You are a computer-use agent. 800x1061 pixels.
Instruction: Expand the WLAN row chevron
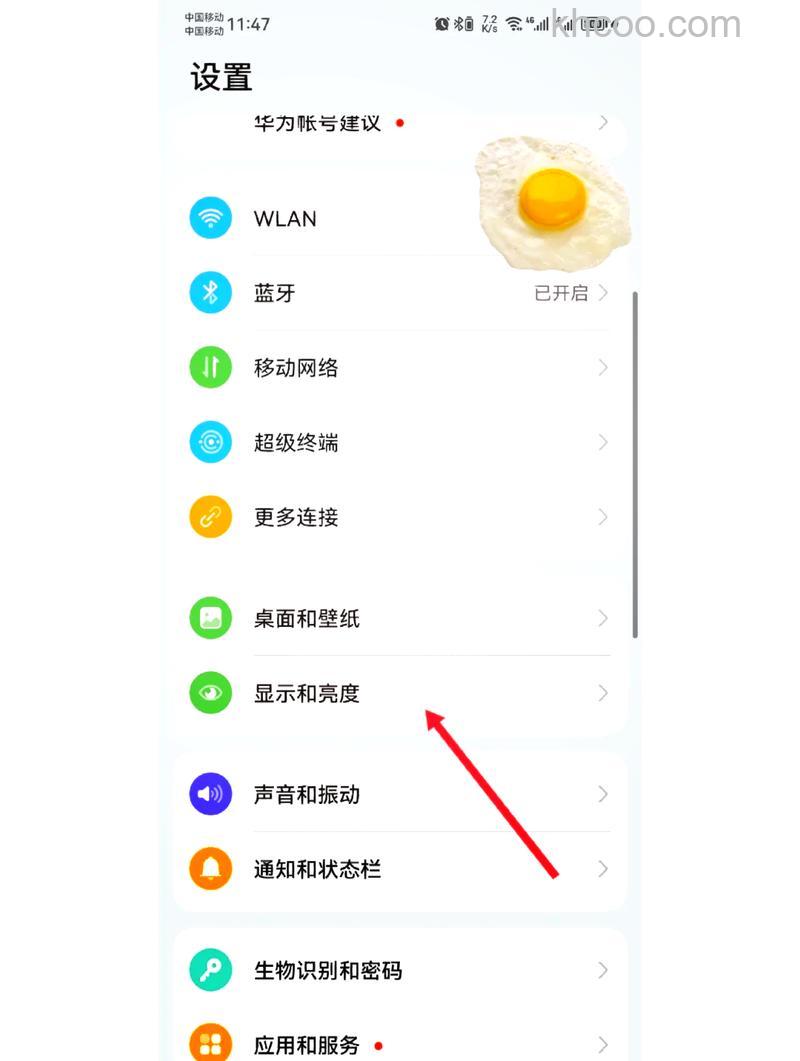point(603,218)
